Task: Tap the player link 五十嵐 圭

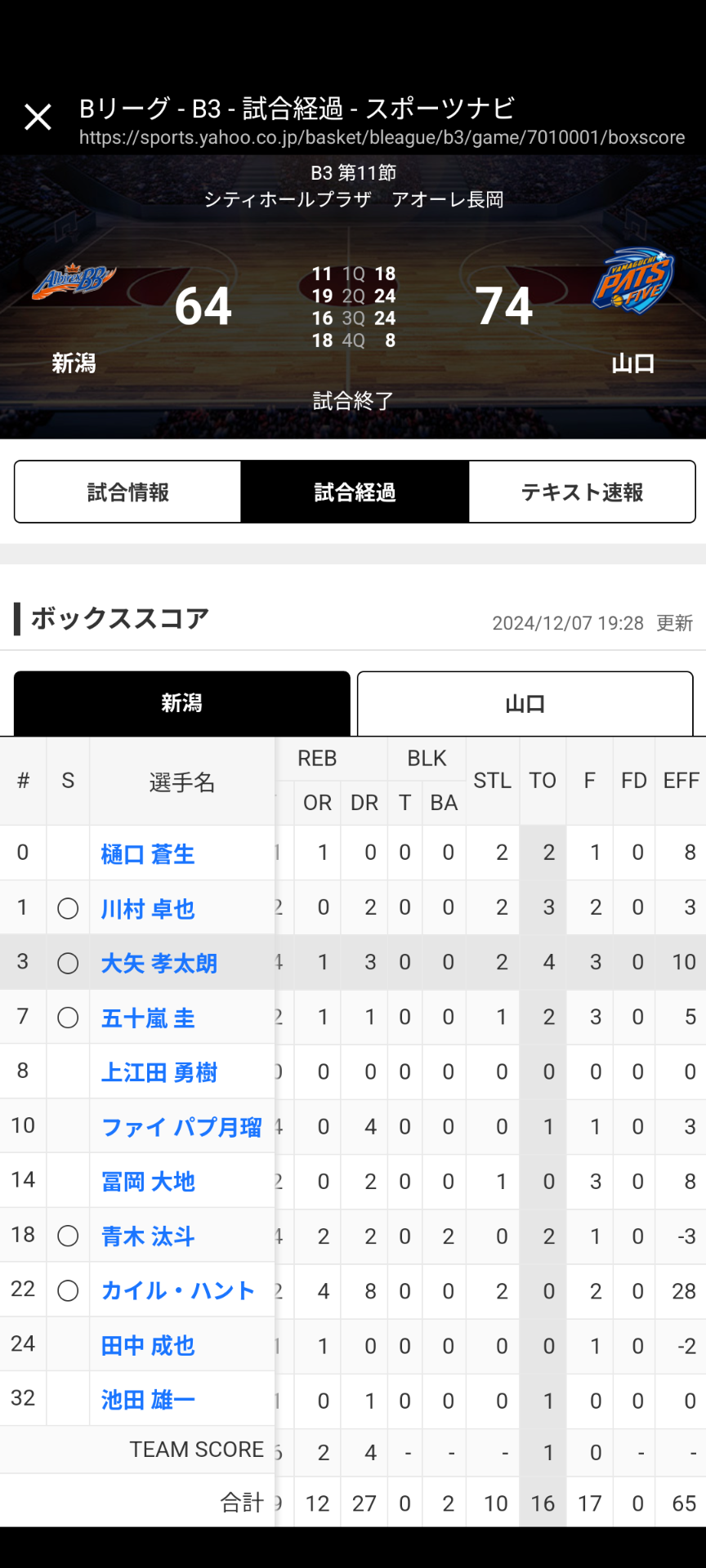Action: [x=148, y=1018]
